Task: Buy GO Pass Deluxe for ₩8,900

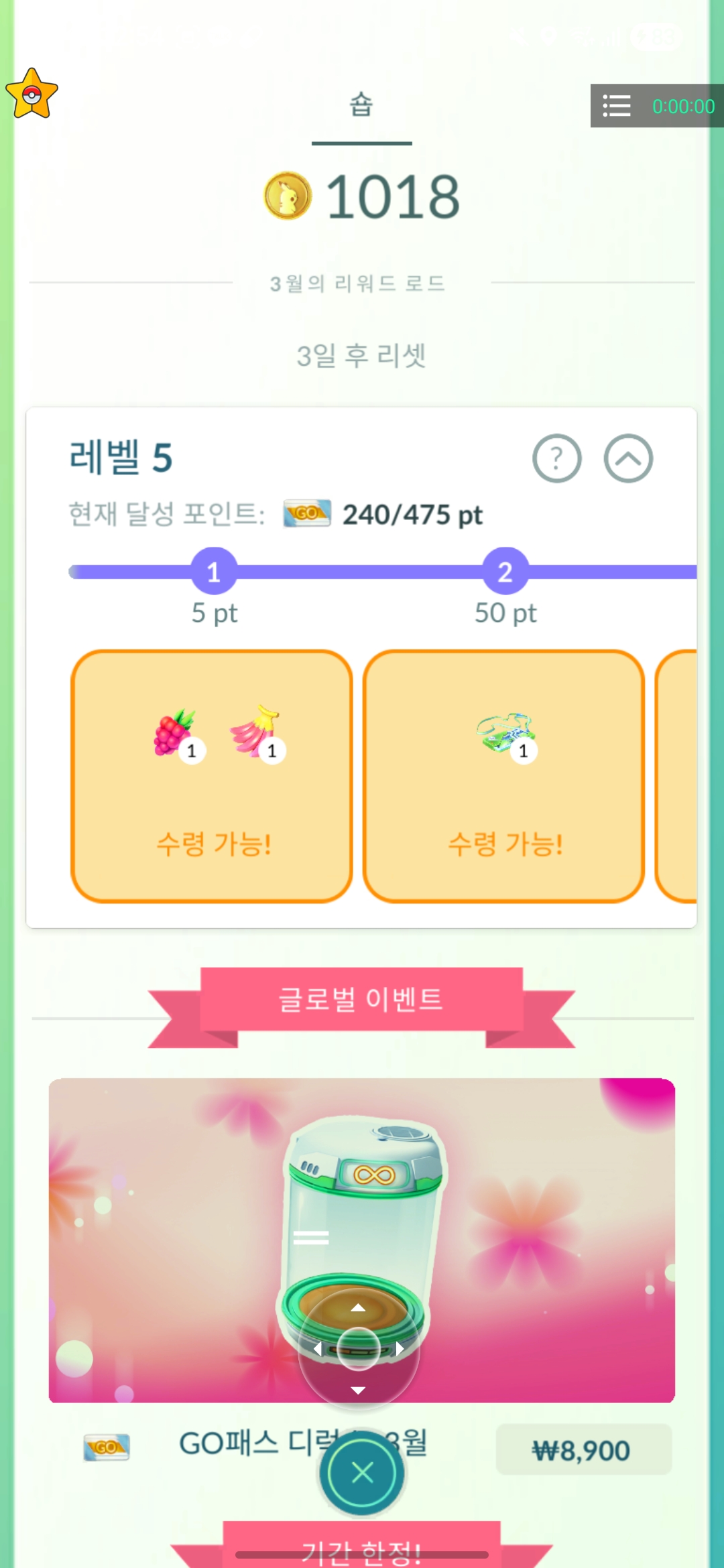Action: tap(583, 1450)
